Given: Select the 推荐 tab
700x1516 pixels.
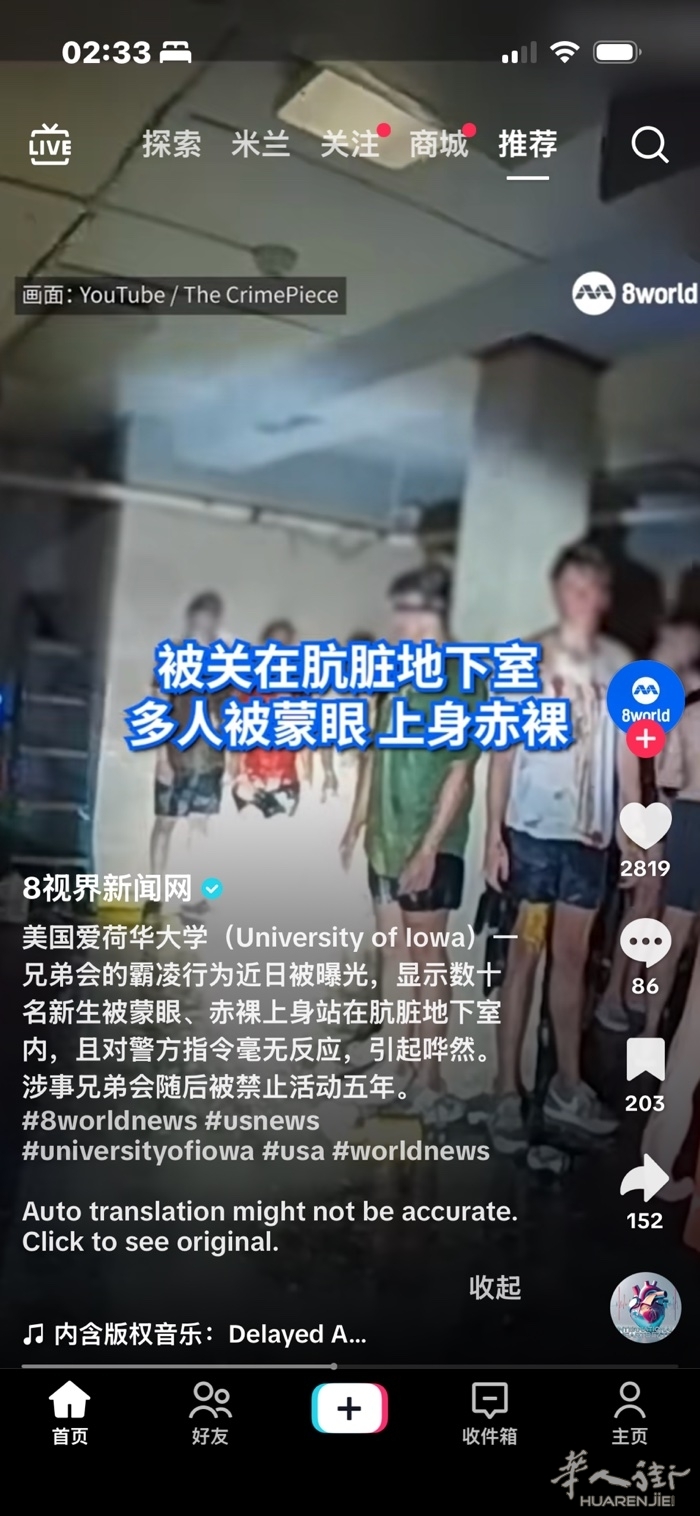Looking at the screenshot, I should coord(527,144).
